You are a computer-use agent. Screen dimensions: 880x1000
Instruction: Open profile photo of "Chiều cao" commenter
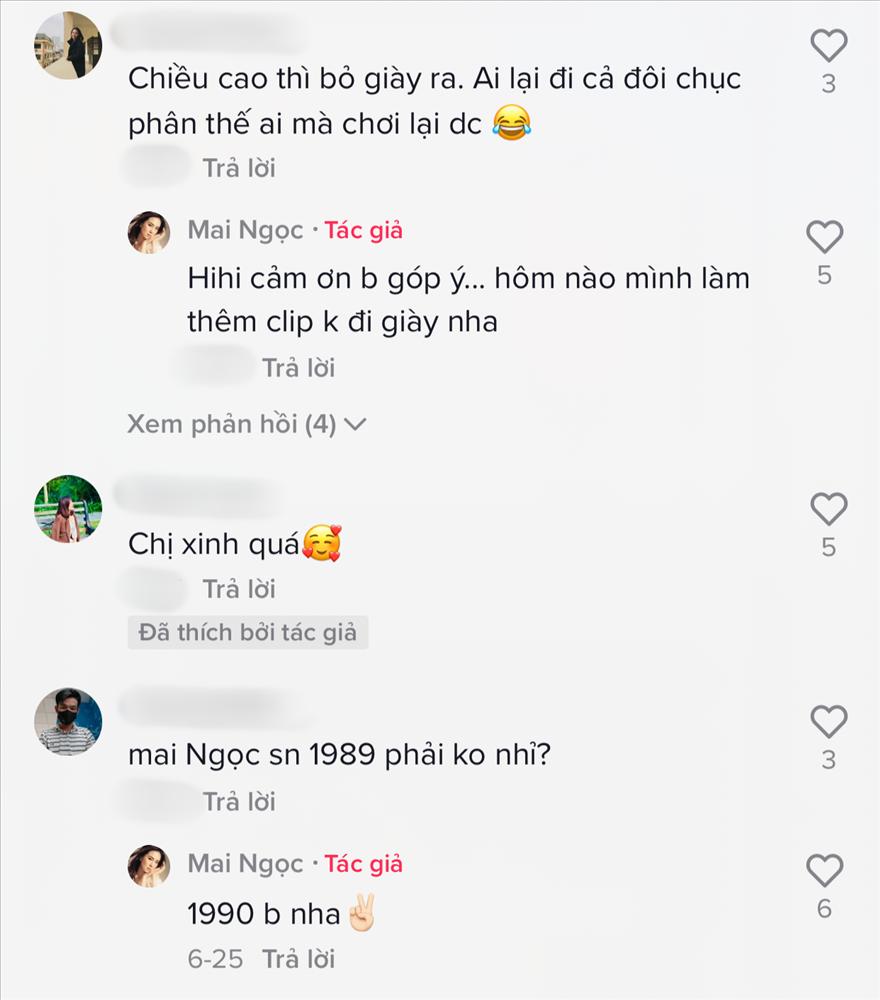tap(68, 45)
